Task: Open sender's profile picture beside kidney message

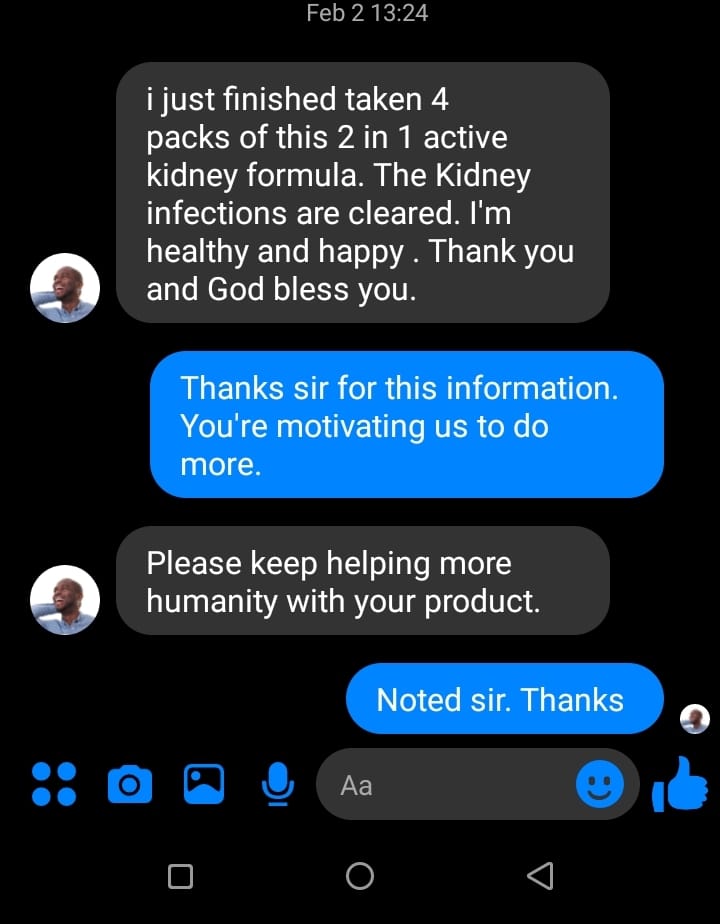Action: coord(65,288)
